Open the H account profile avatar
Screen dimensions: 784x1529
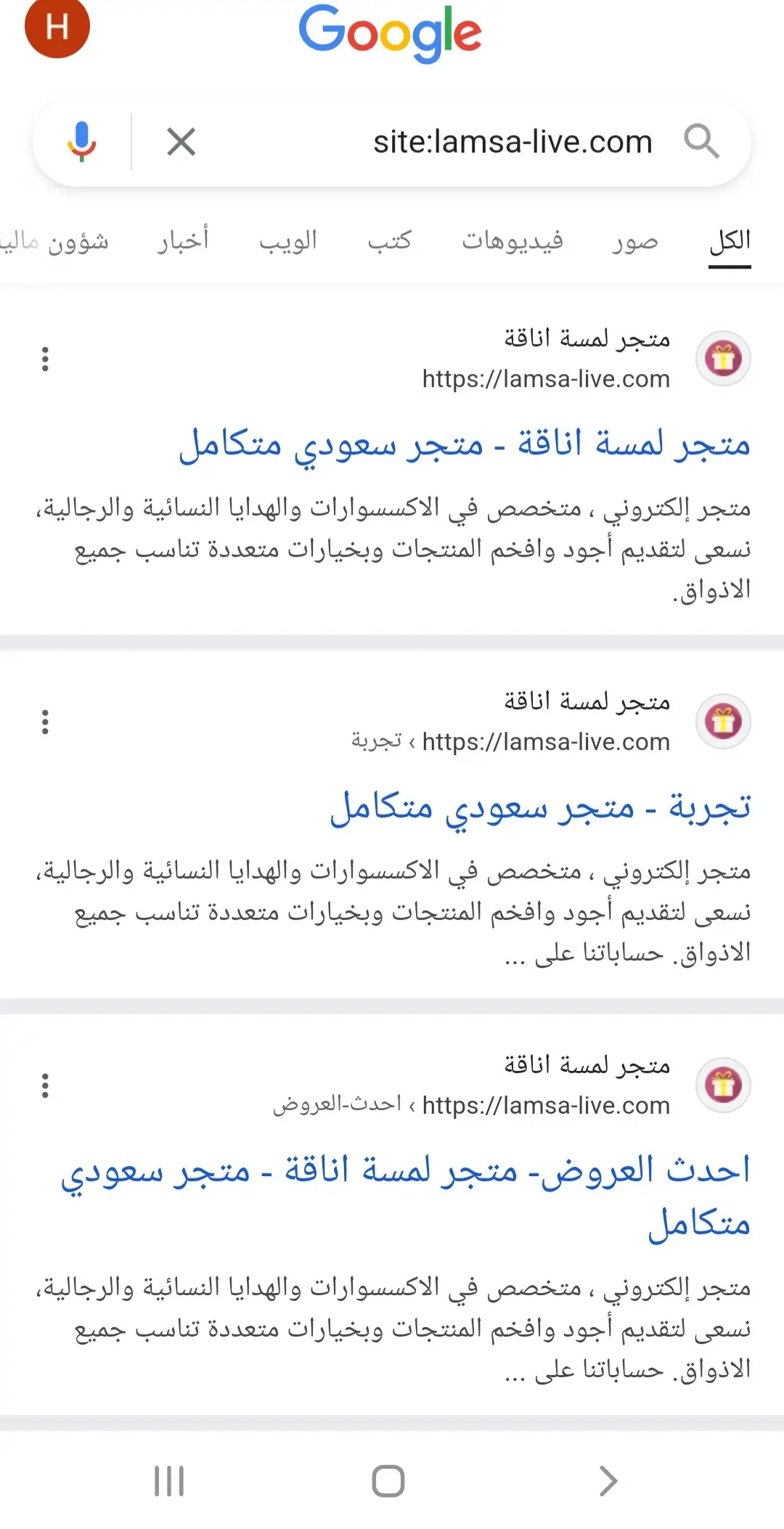click(57, 27)
